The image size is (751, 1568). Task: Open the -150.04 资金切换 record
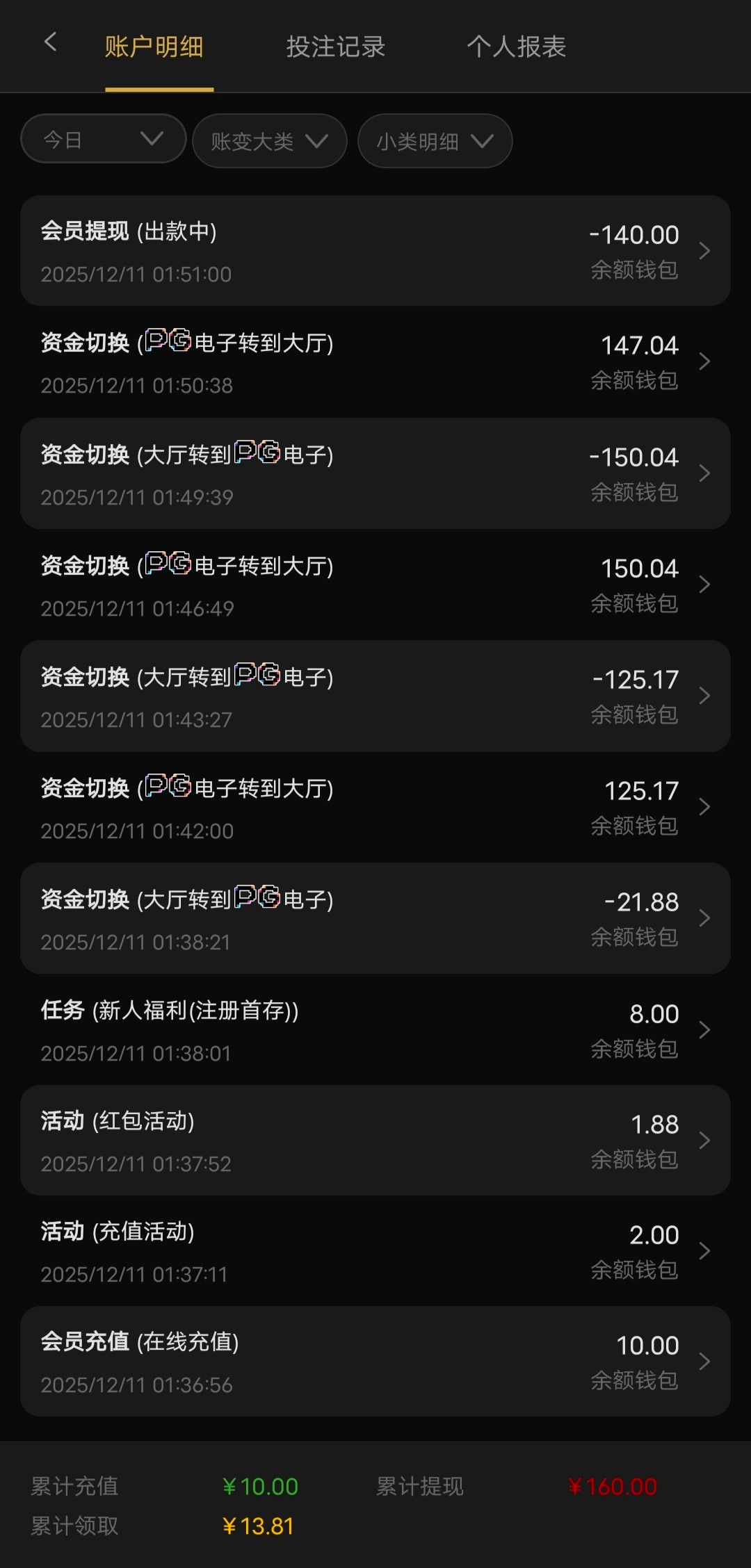[x=375, y=473]
